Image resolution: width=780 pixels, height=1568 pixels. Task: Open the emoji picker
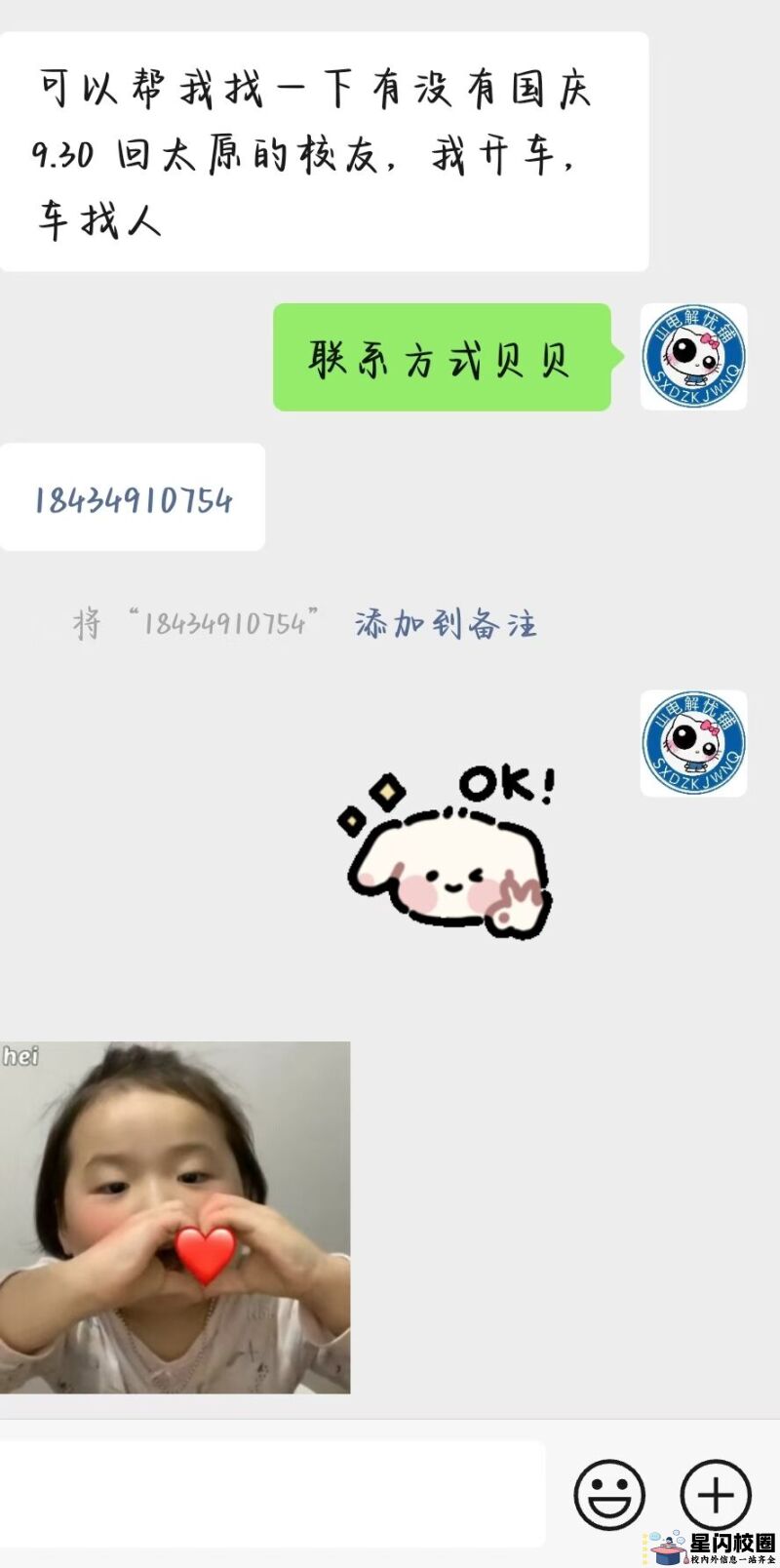pos(609,1495)
